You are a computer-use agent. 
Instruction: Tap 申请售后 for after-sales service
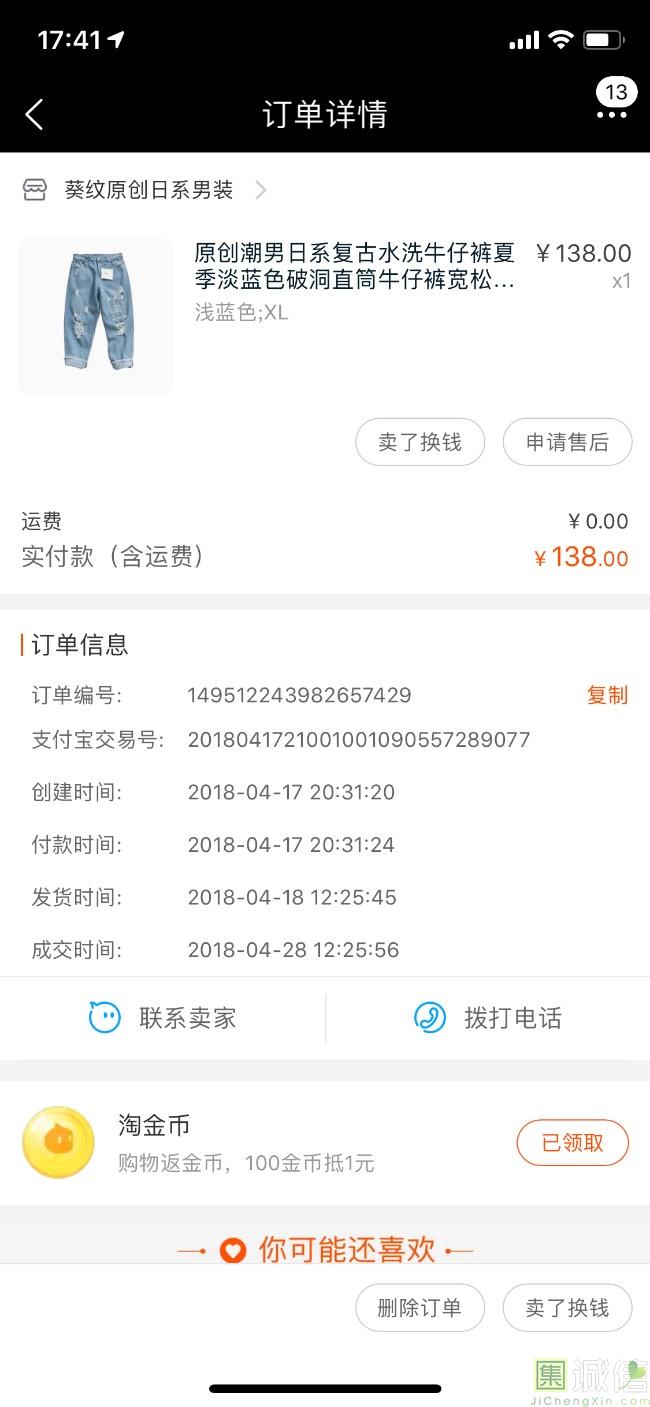point(567,442)
